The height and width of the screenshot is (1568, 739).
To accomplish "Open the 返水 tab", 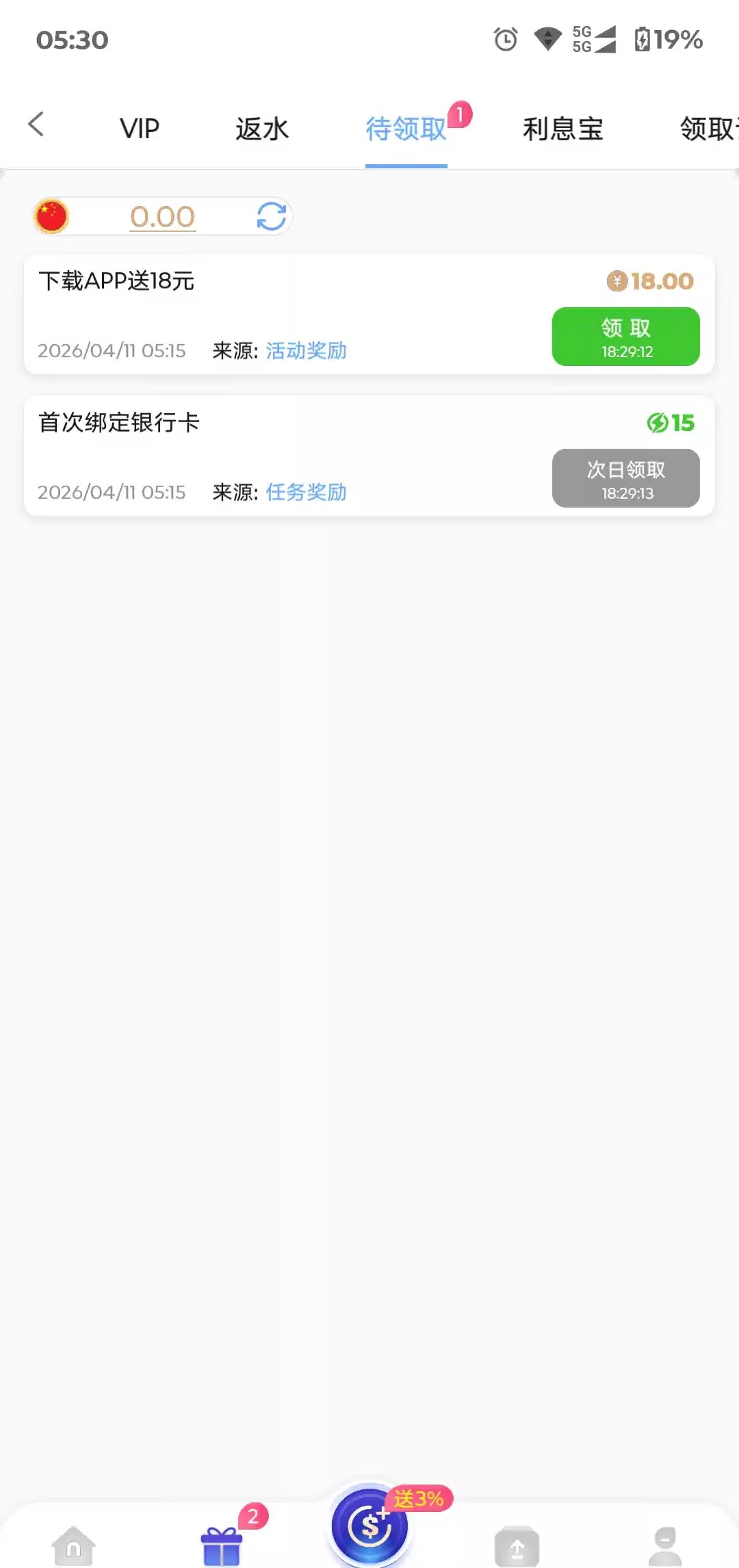I will pyautogui.click(x=262, y=129).
